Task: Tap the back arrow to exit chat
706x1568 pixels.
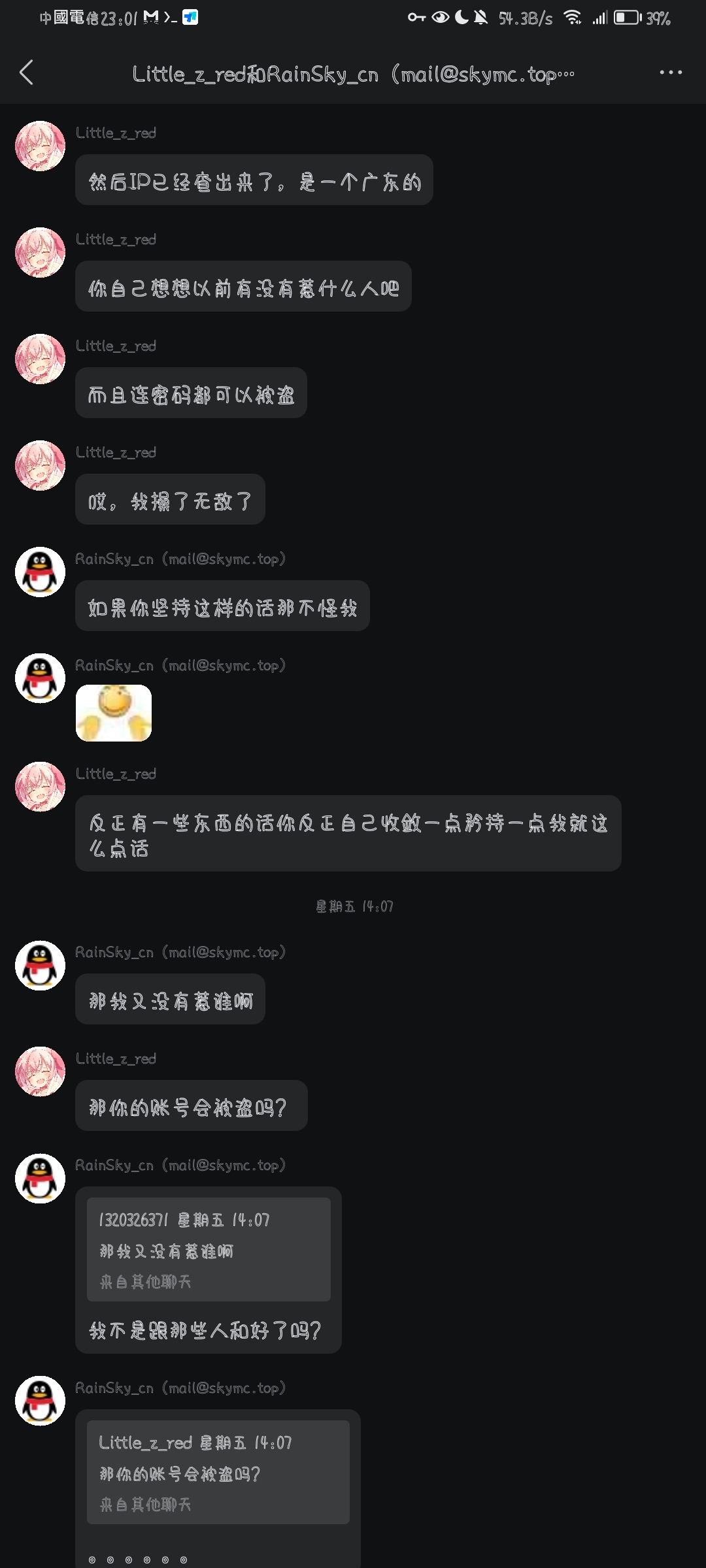Action: point(26,73)
